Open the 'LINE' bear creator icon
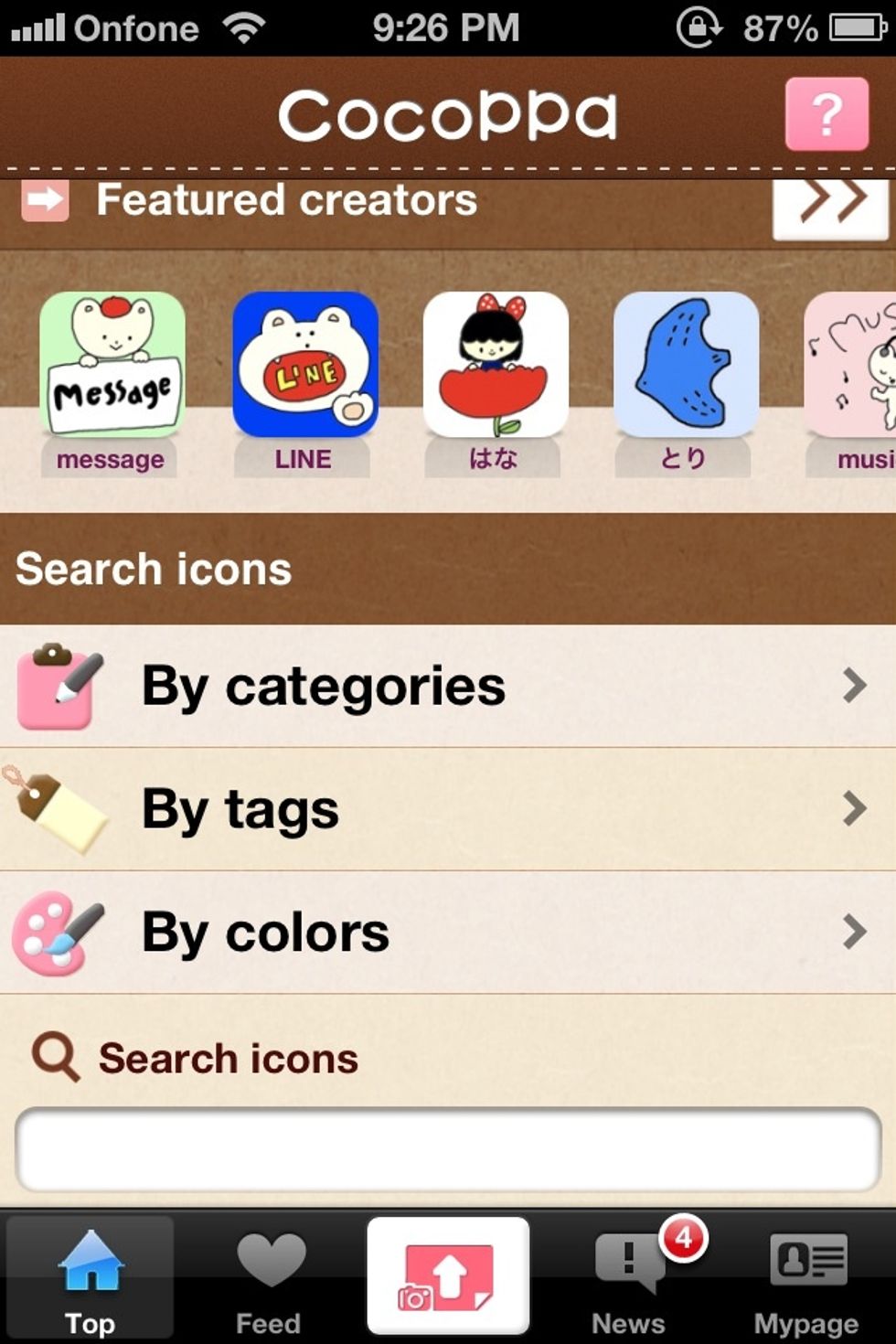The height and width of the screenshot is (1344, 896). point(304,366)
